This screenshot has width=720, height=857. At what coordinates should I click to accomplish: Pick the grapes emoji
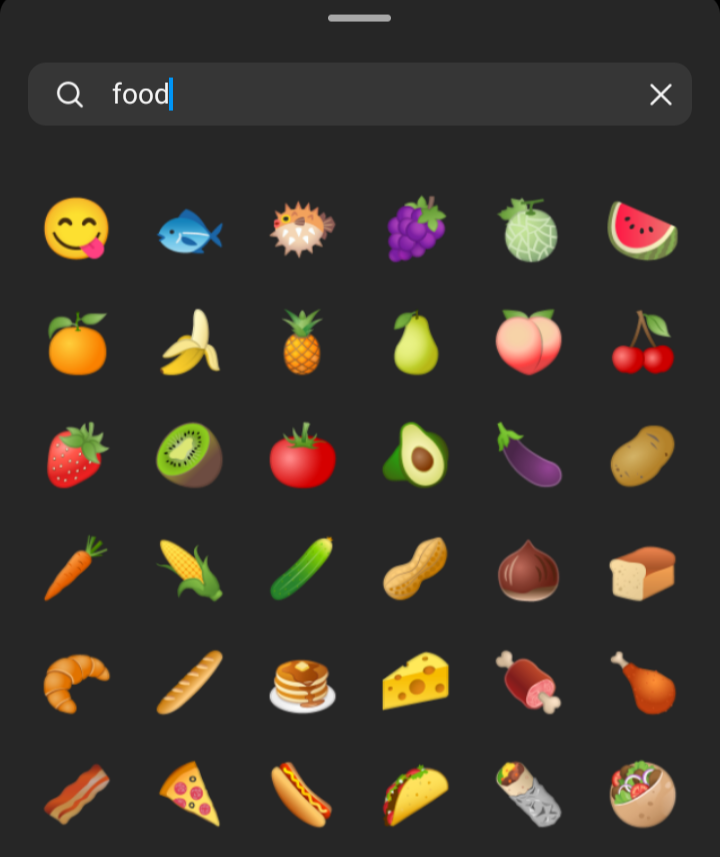click(x=416, y=228)
